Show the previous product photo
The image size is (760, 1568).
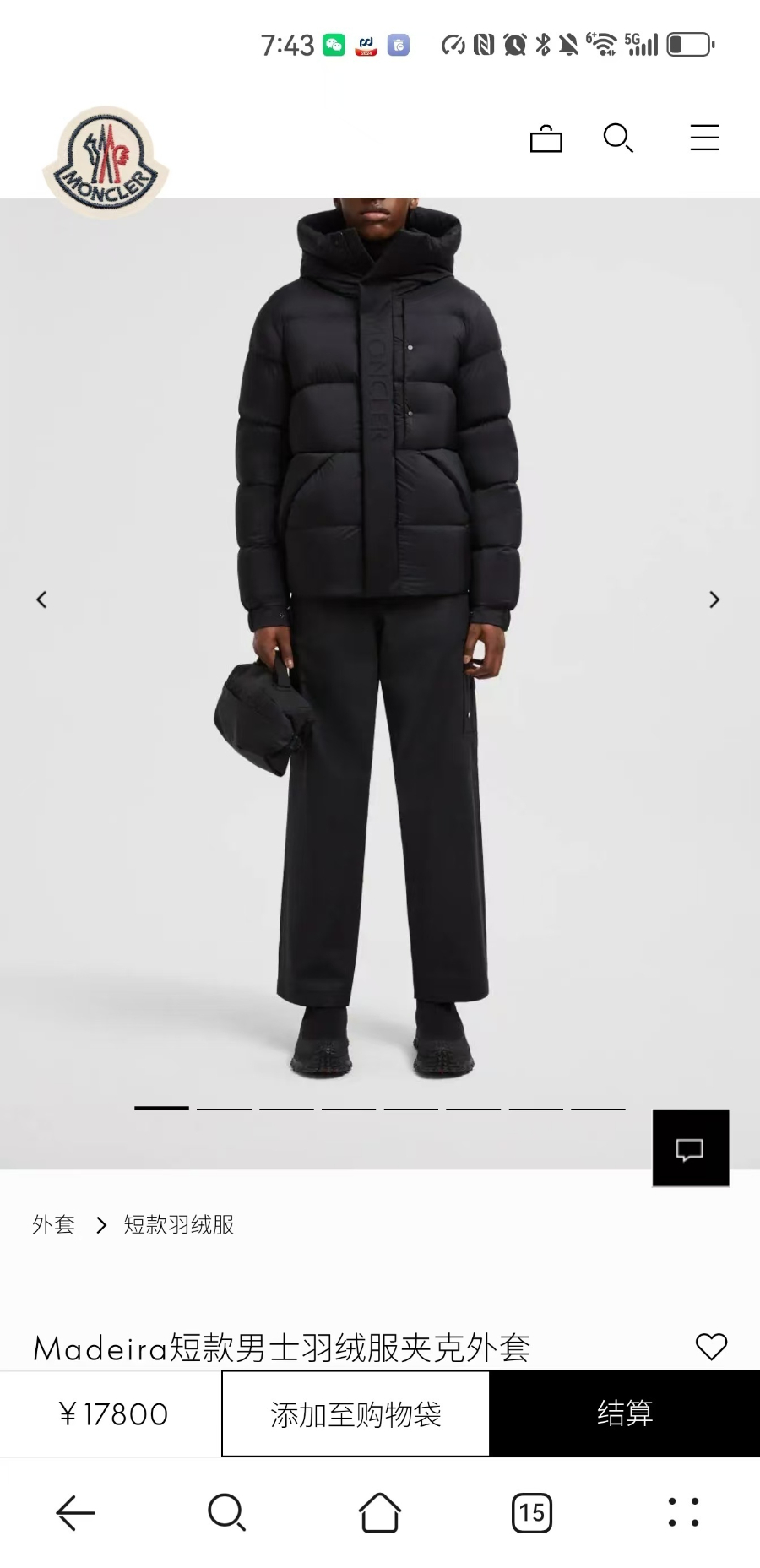click(41, 600)
